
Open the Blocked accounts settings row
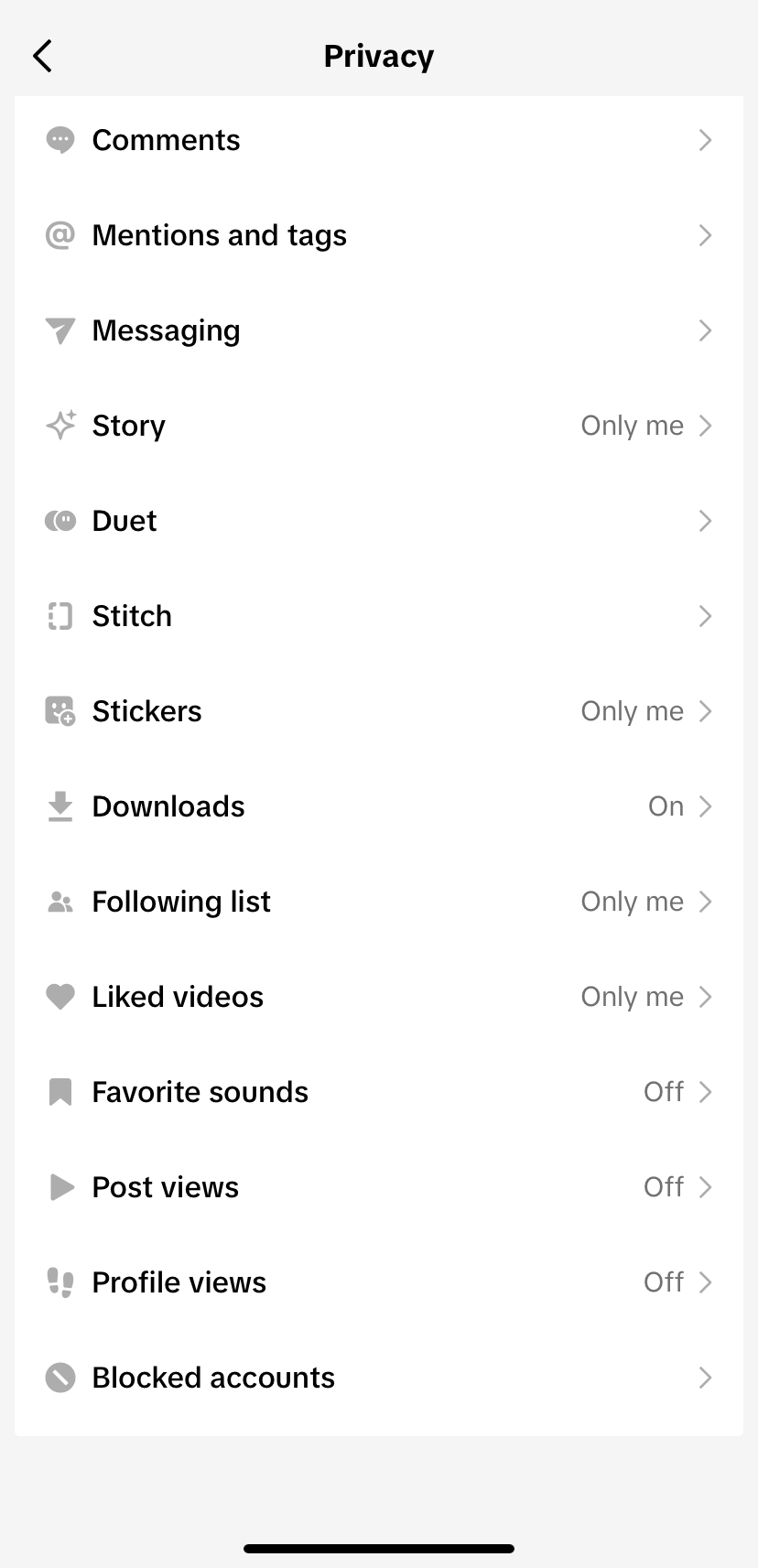click(x=379, y=1378)
